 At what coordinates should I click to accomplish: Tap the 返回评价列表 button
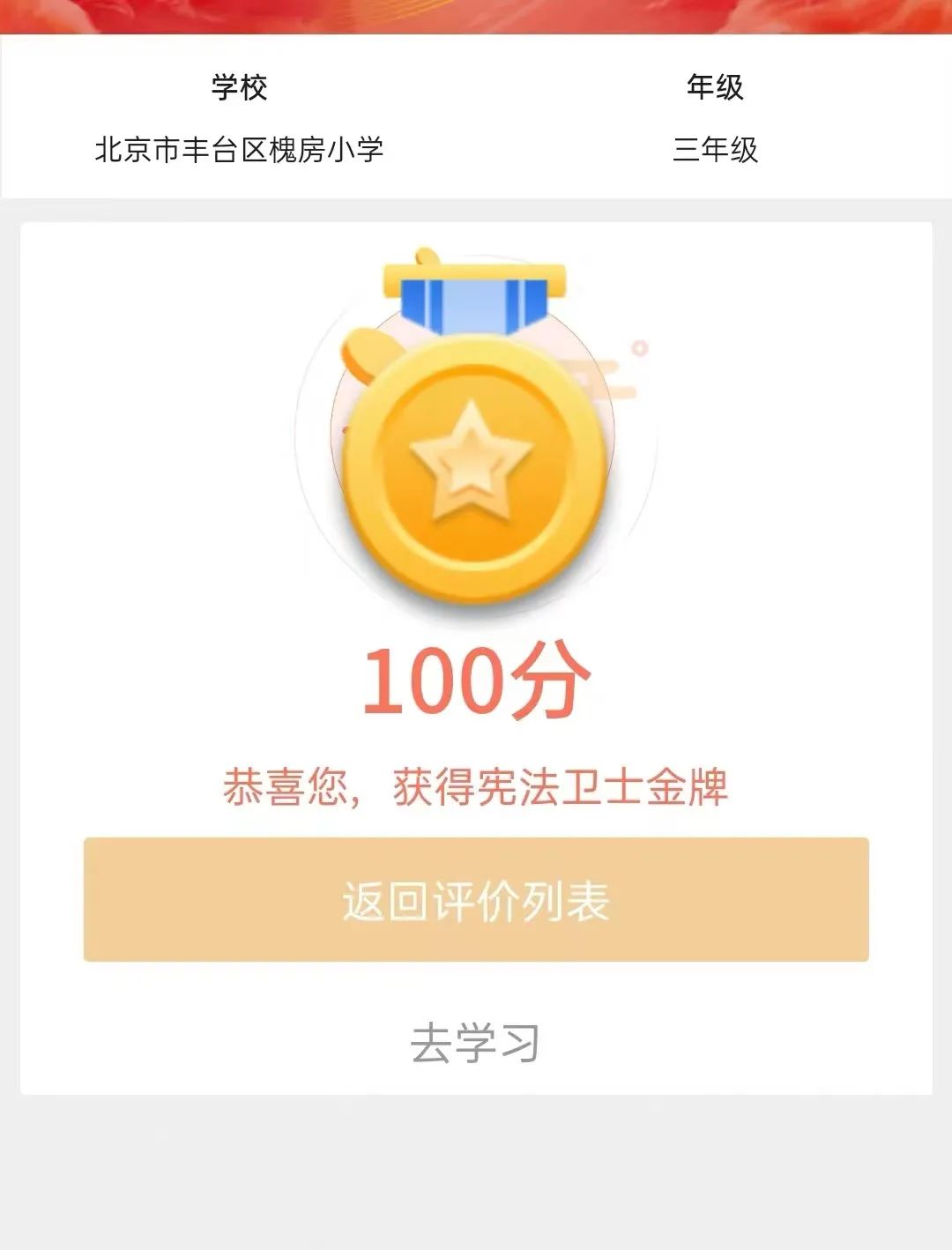pyautogui.click(x=476, y=900)
